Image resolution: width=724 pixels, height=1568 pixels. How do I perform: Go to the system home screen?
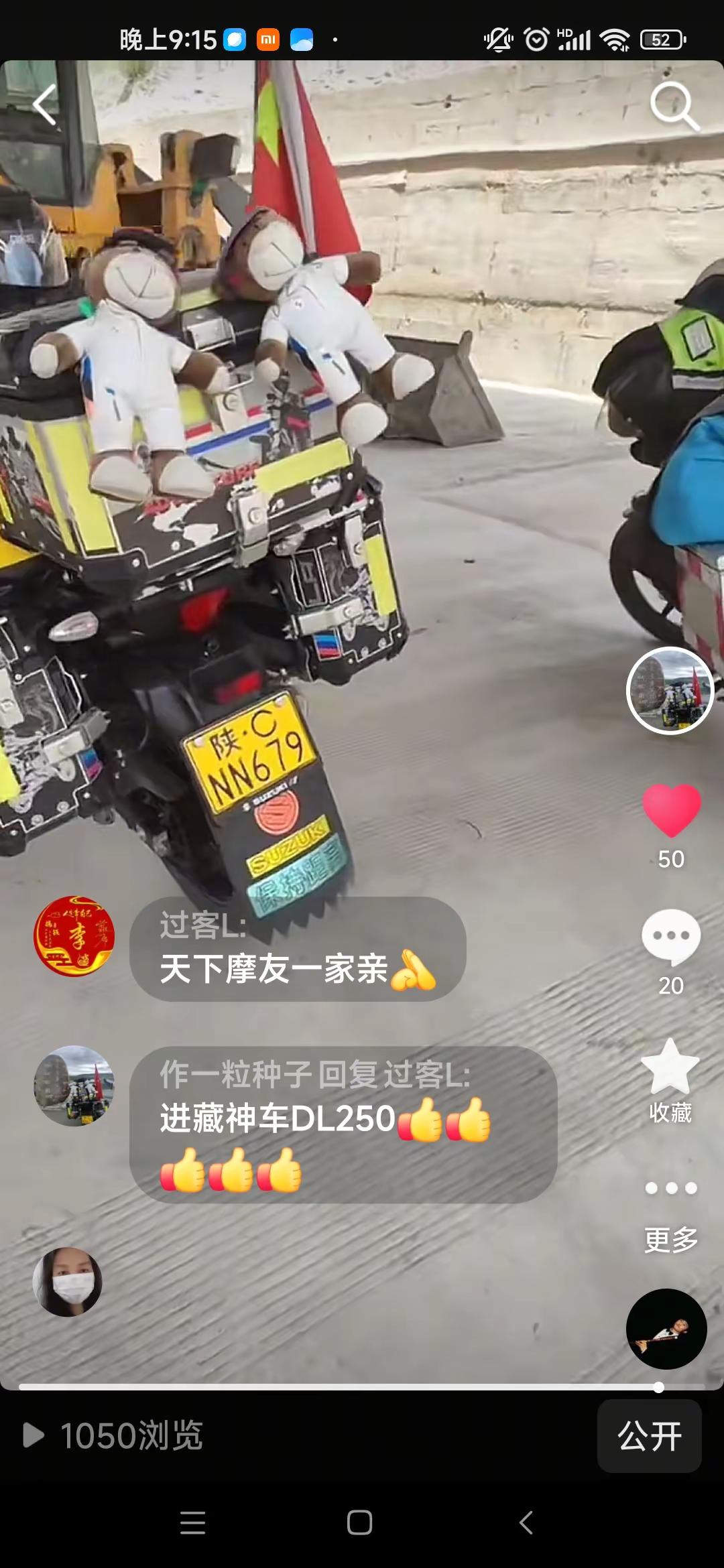(360, 1522)
